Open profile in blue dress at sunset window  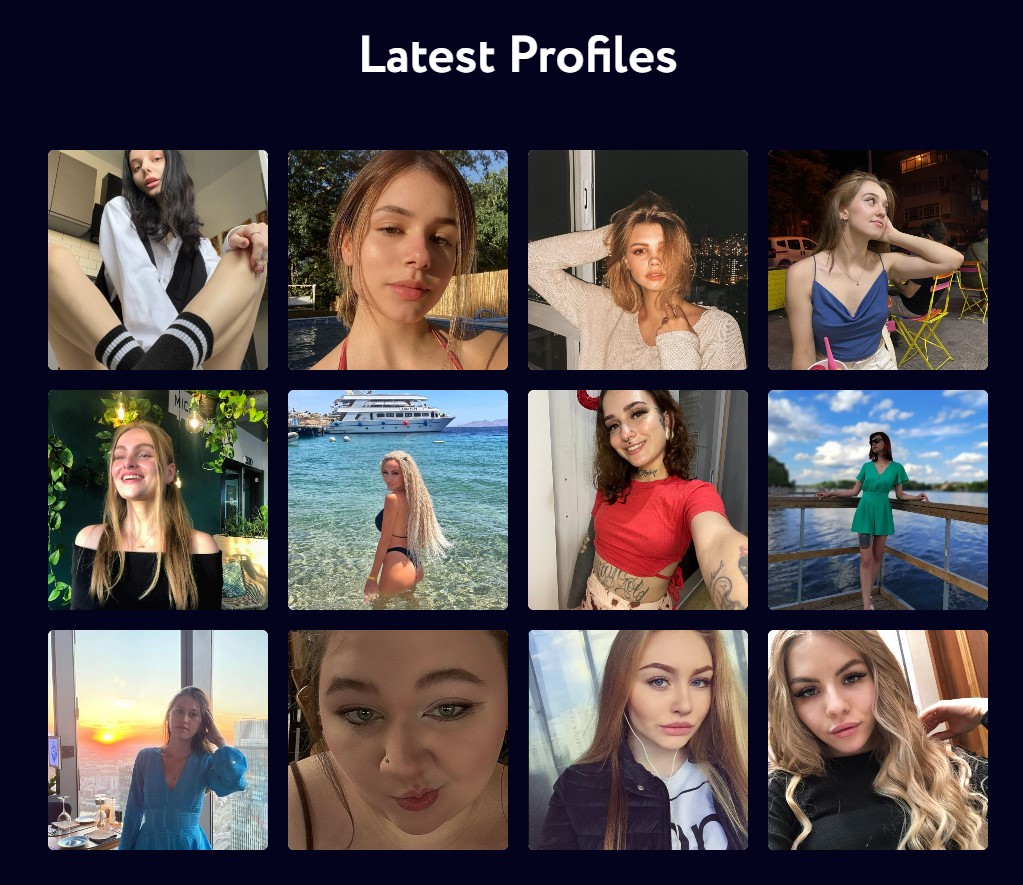pyautogui.click(x=158, y=740)
